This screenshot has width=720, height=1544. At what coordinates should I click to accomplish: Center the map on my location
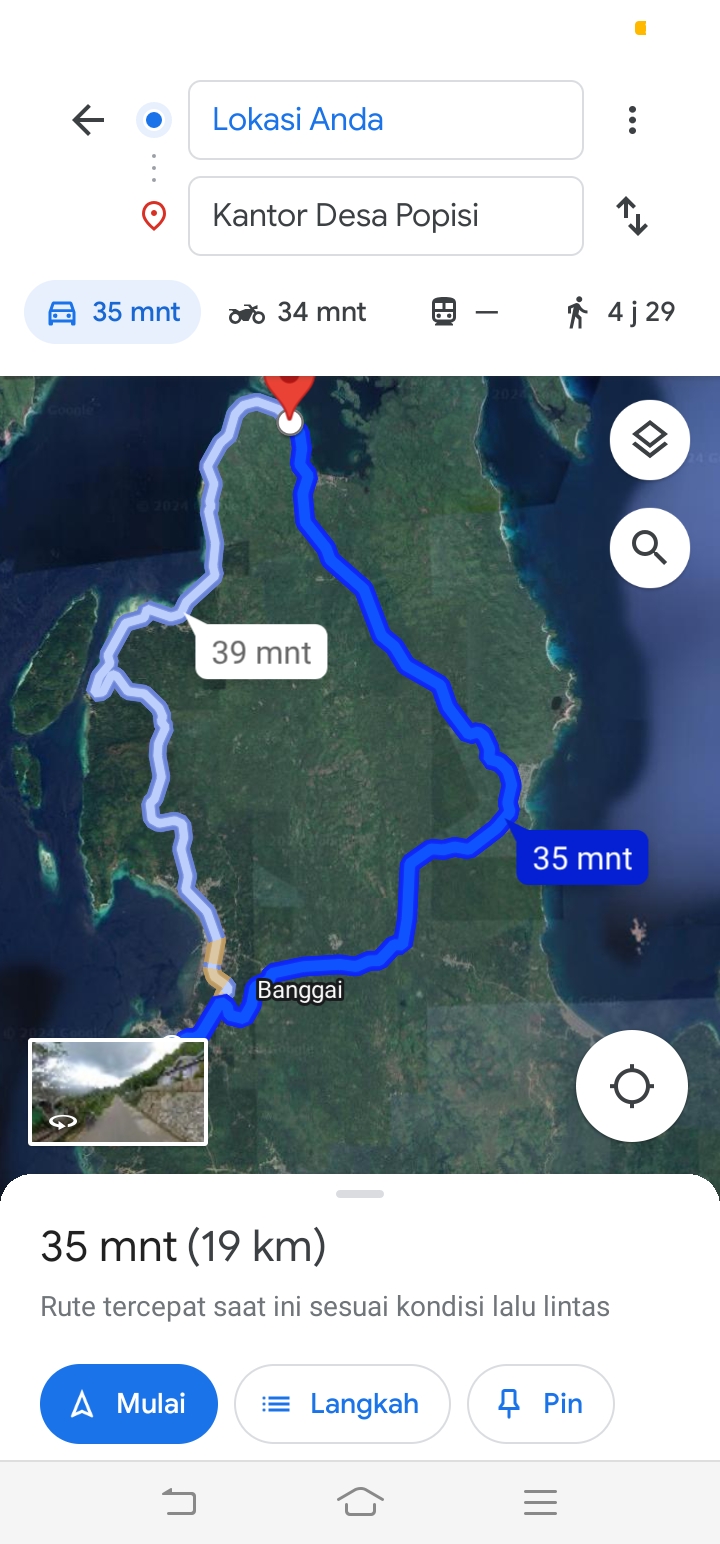tap(632, 1086)
